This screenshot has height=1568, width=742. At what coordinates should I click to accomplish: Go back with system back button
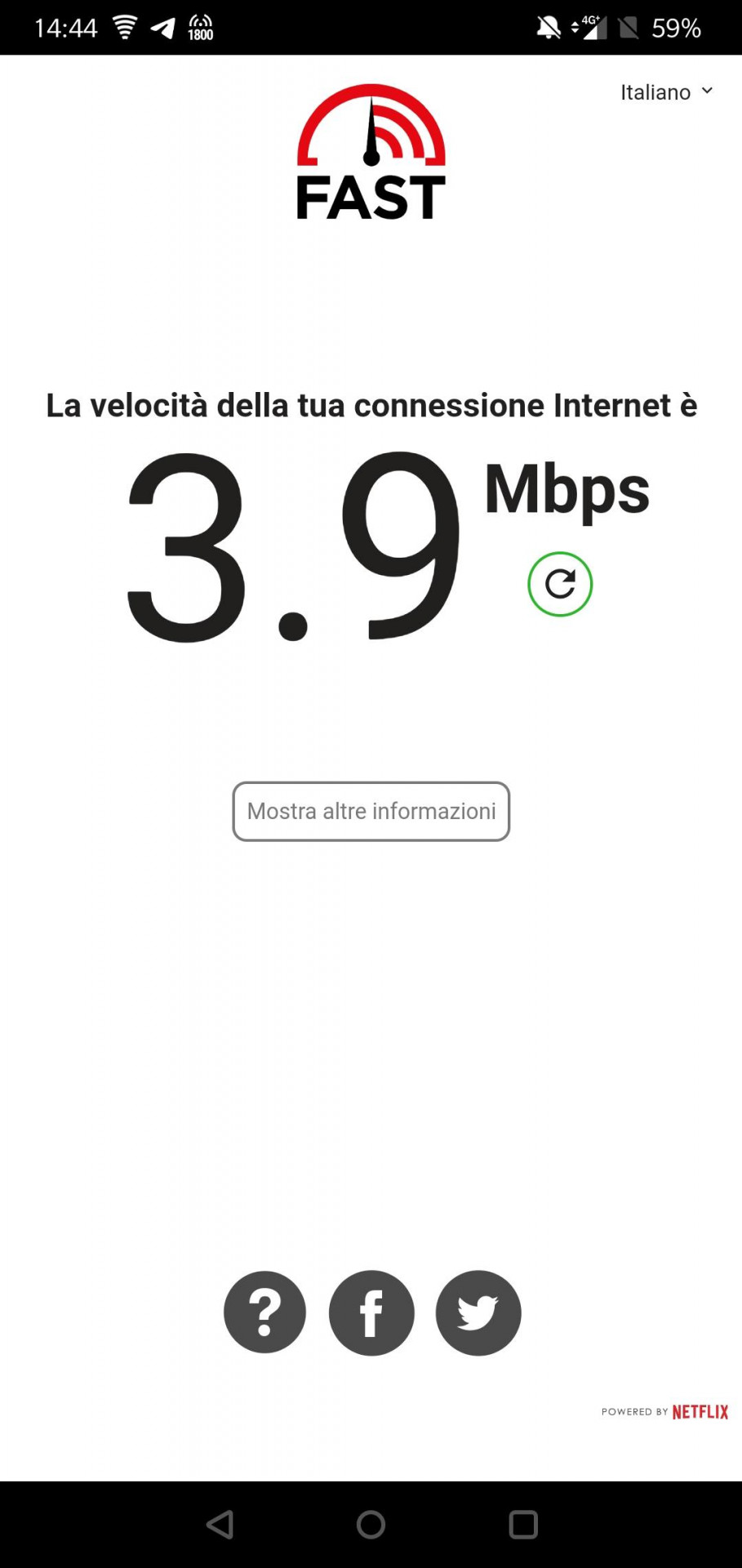[220, 1524]
